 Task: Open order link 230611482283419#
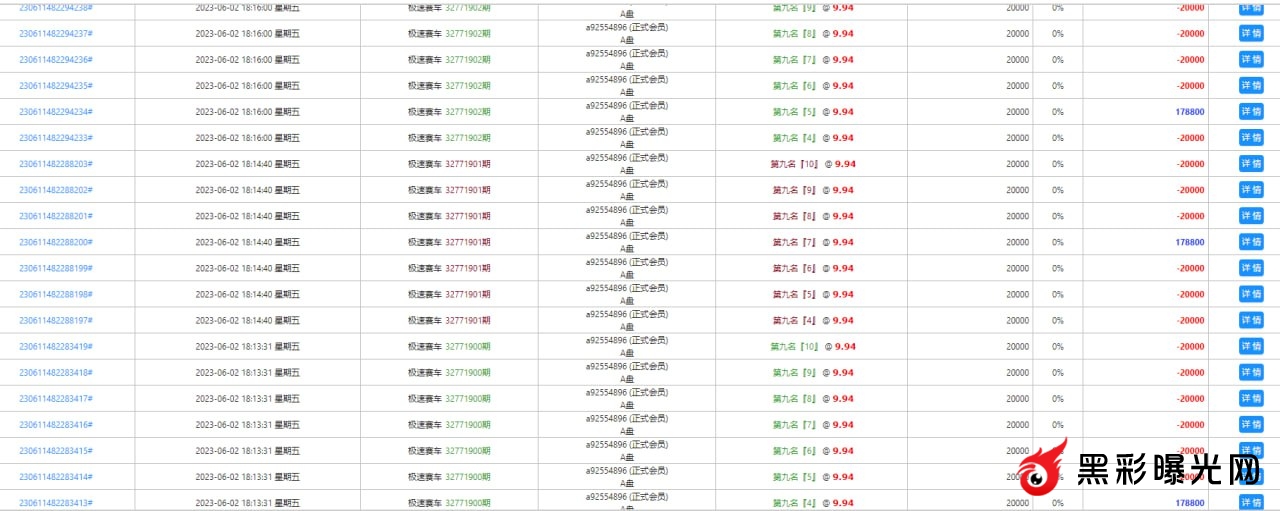click(x=56, y=346)
